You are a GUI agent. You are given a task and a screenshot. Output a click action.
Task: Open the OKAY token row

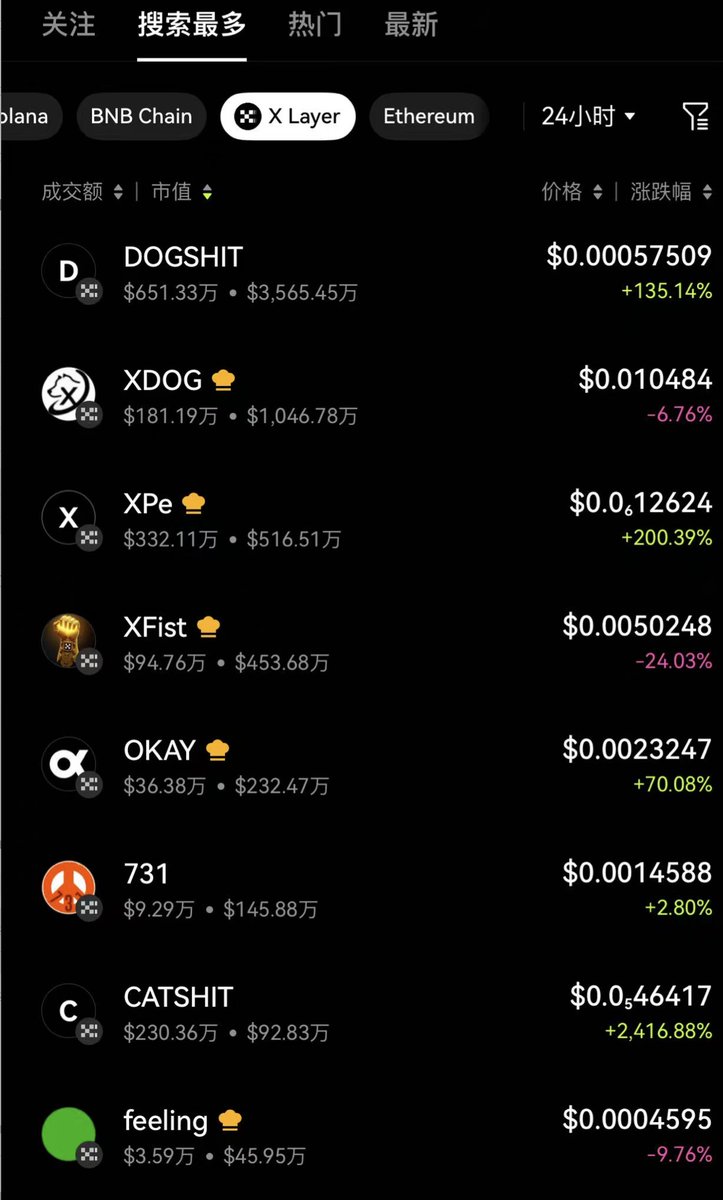point(361,766)
